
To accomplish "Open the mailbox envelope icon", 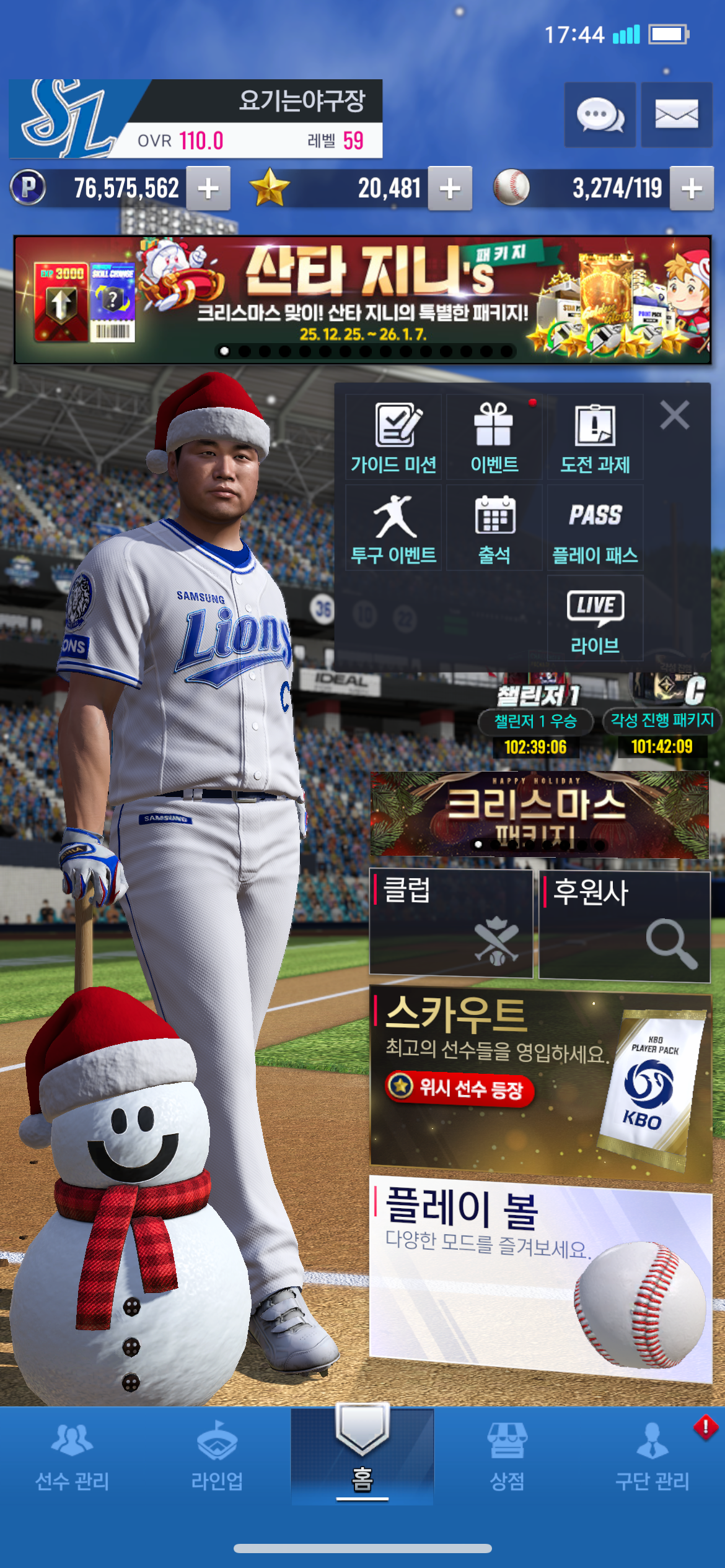I will coord(676,115).
